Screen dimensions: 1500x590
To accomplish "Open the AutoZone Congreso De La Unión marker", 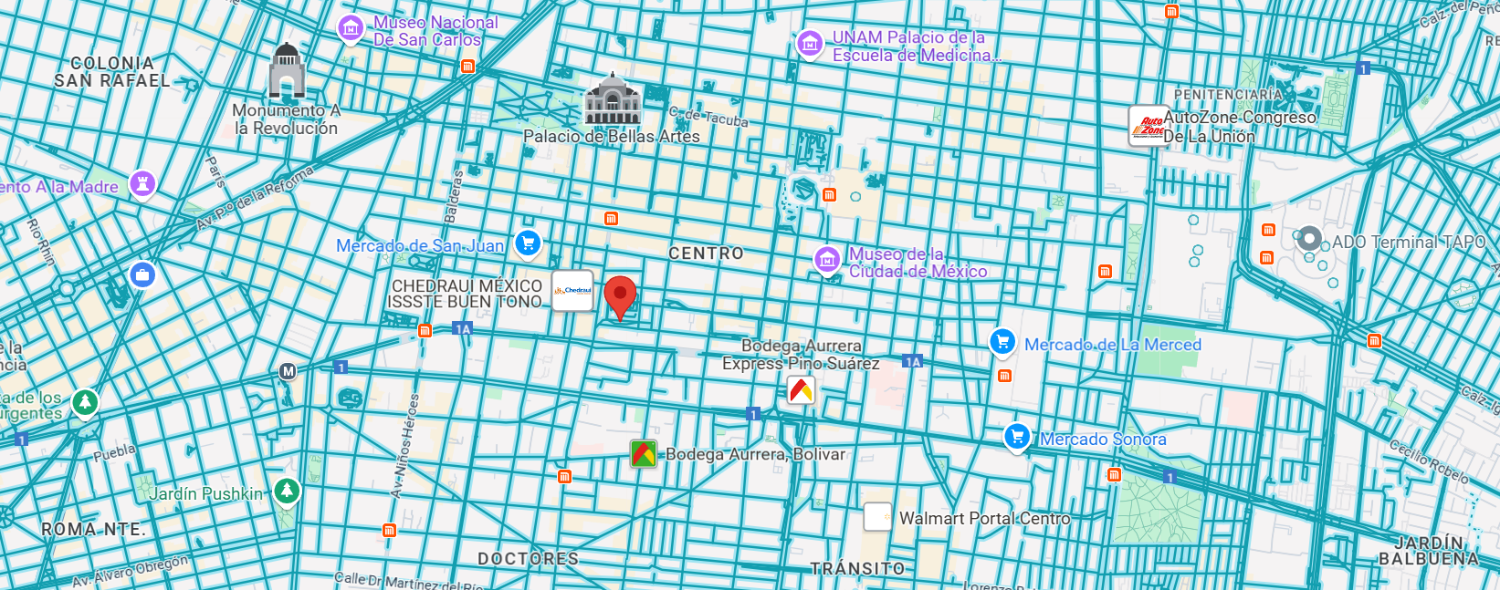I will pyautogui.click(x=1148, y=126).
